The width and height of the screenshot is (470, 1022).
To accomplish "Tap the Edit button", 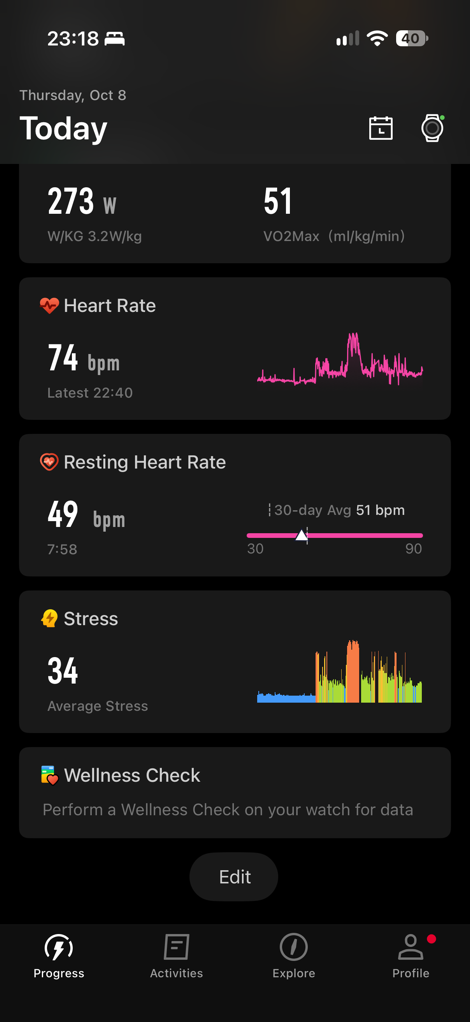I will click(234, 877).
